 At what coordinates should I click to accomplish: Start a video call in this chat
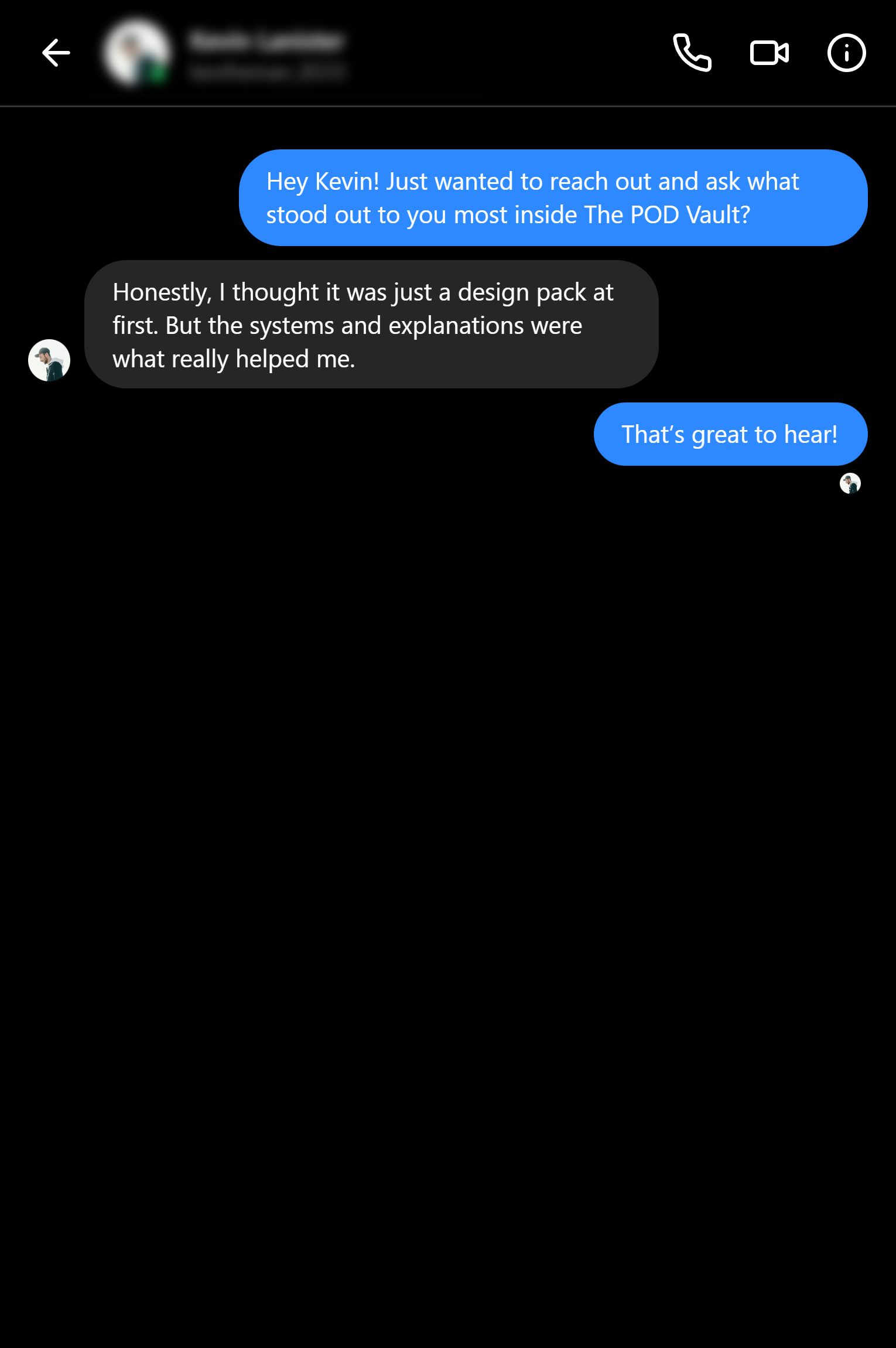[x=770, y=53]
